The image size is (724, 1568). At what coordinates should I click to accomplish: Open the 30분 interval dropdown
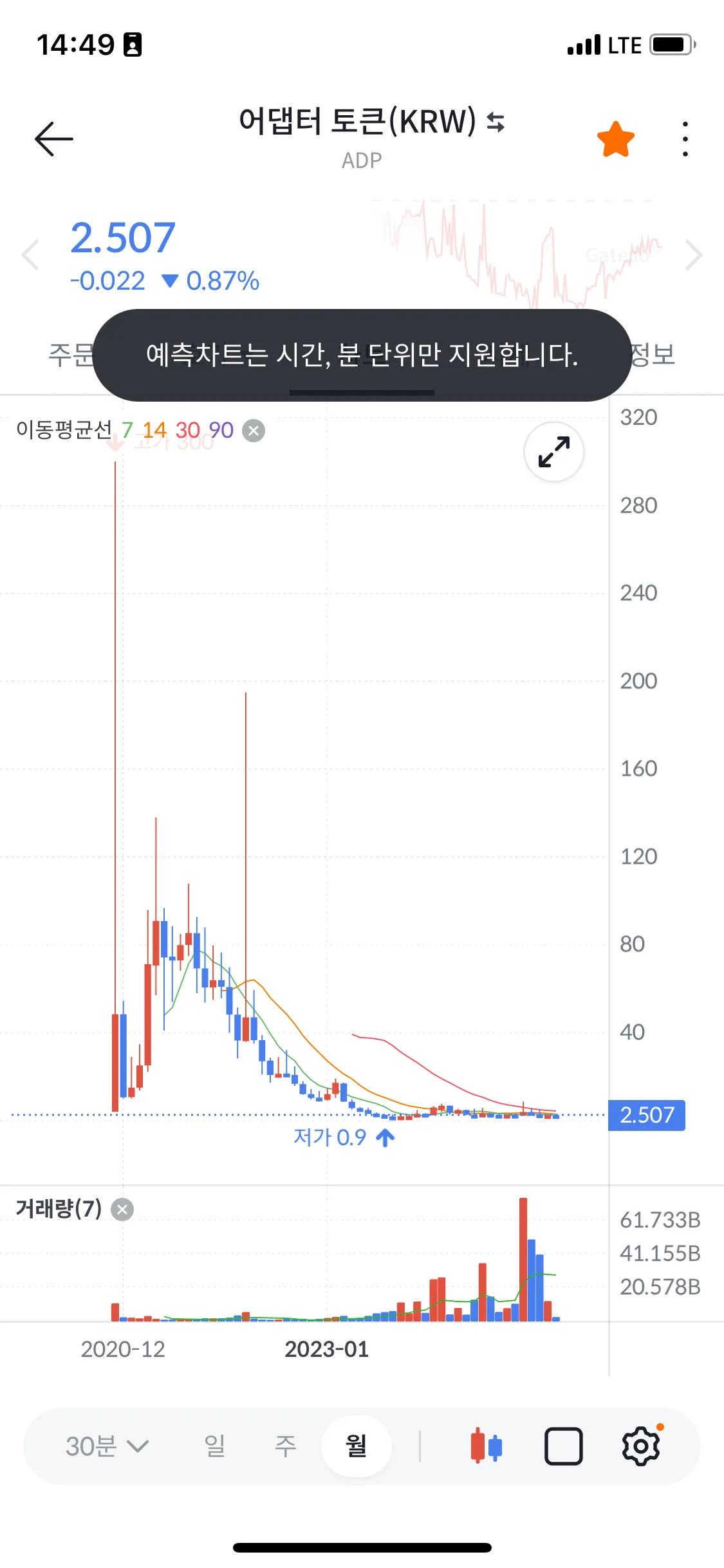107,1446
